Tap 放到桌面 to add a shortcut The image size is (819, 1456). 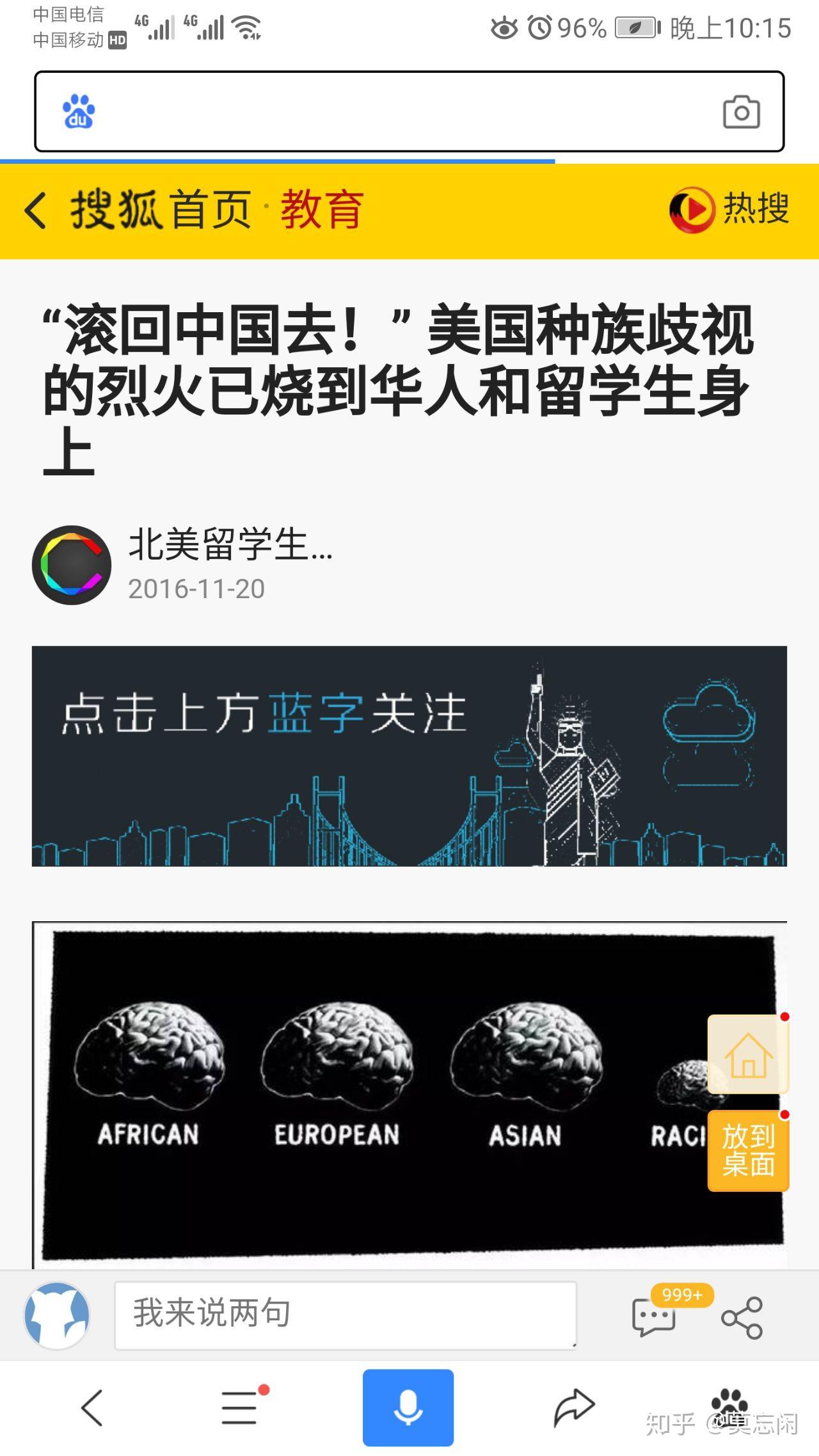pyautogui.click(x=747, y=1151)
